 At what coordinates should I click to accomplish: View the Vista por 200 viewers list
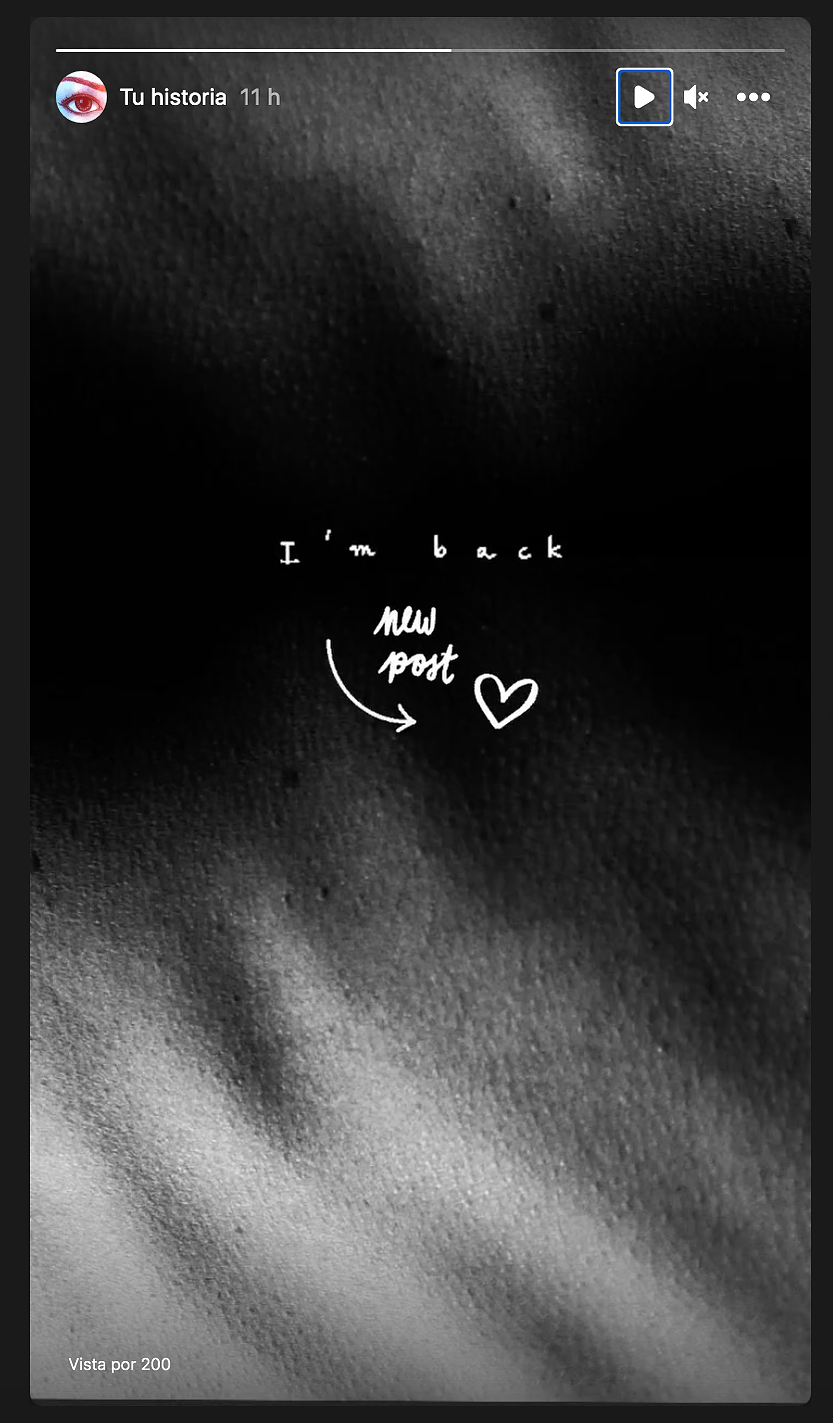point(120,1364)
